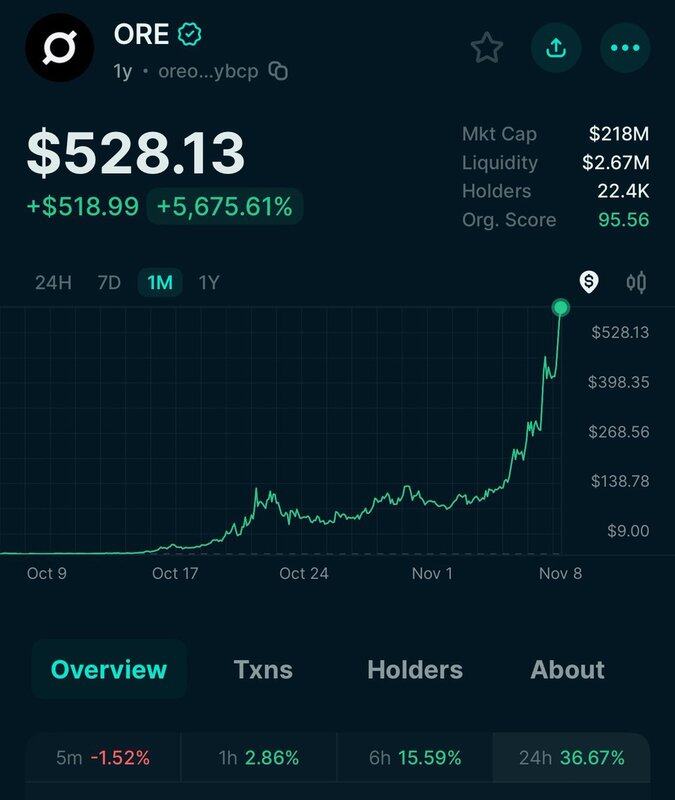This screenshot has height=800, width=675.
Task: Open the Overview tab
Action: [109, 669]
